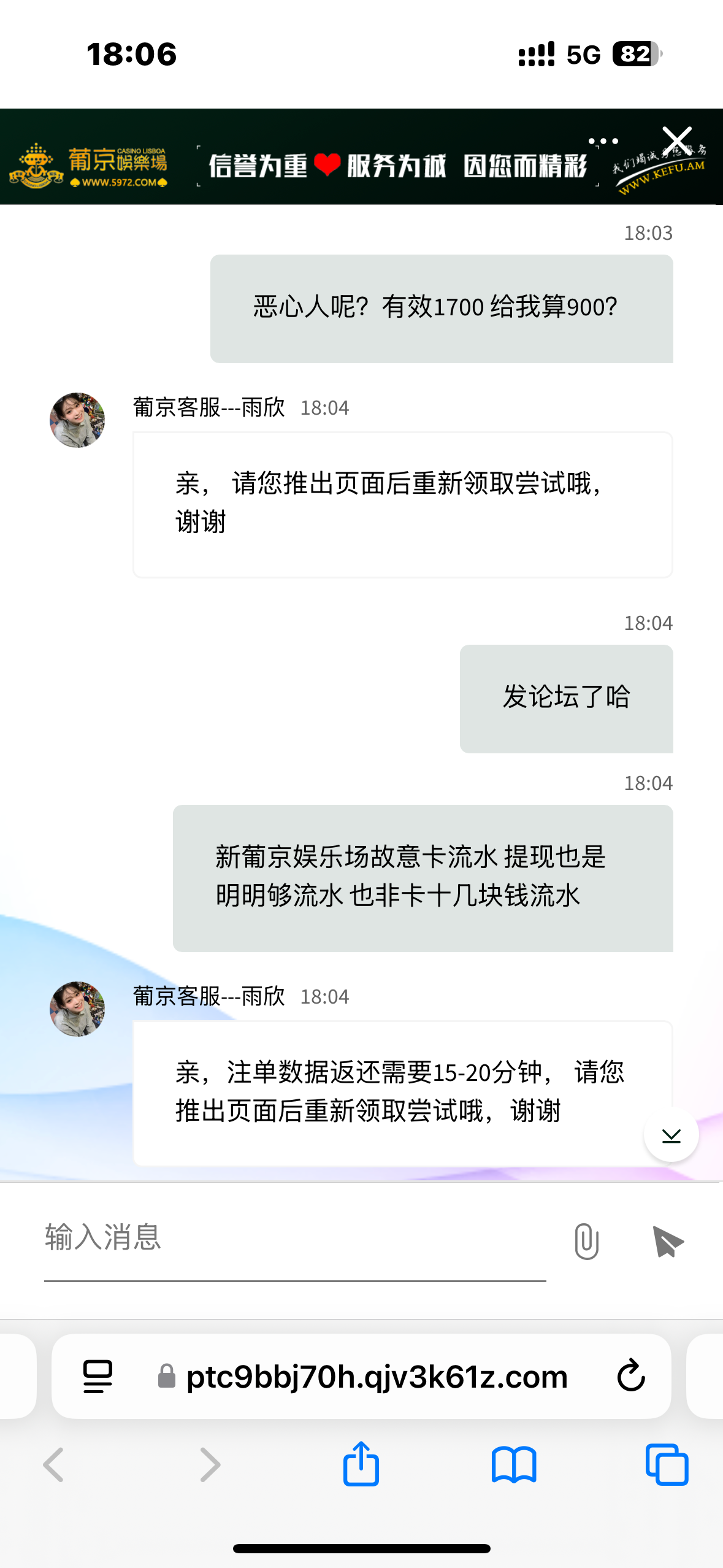This screenshot has width=723, height=1568.
Task: Reload the page in Safari
Action: [631, 1376]
